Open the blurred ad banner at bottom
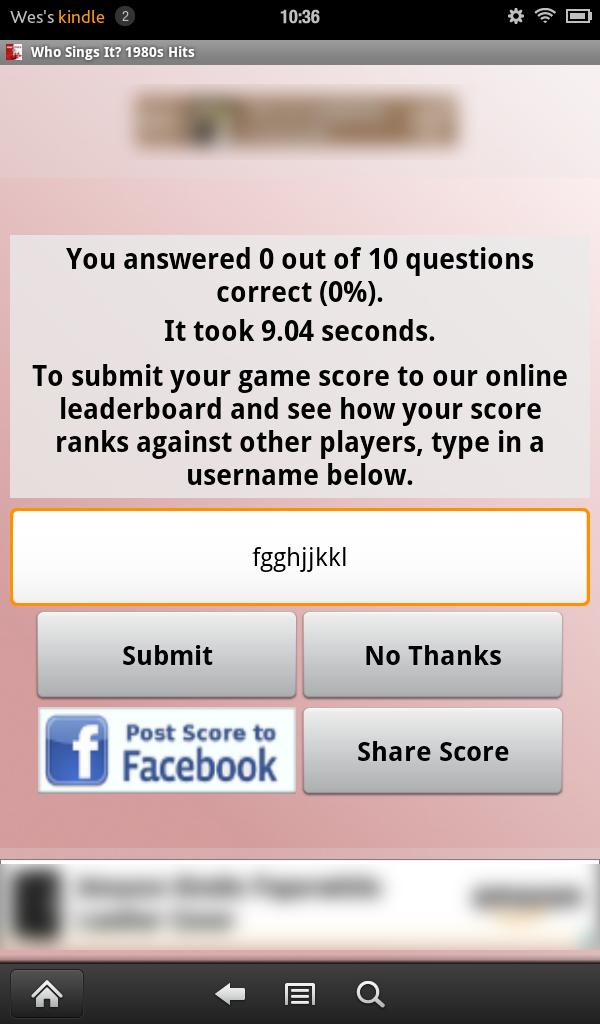600x1024 pixels. click(x=300, y=903)
